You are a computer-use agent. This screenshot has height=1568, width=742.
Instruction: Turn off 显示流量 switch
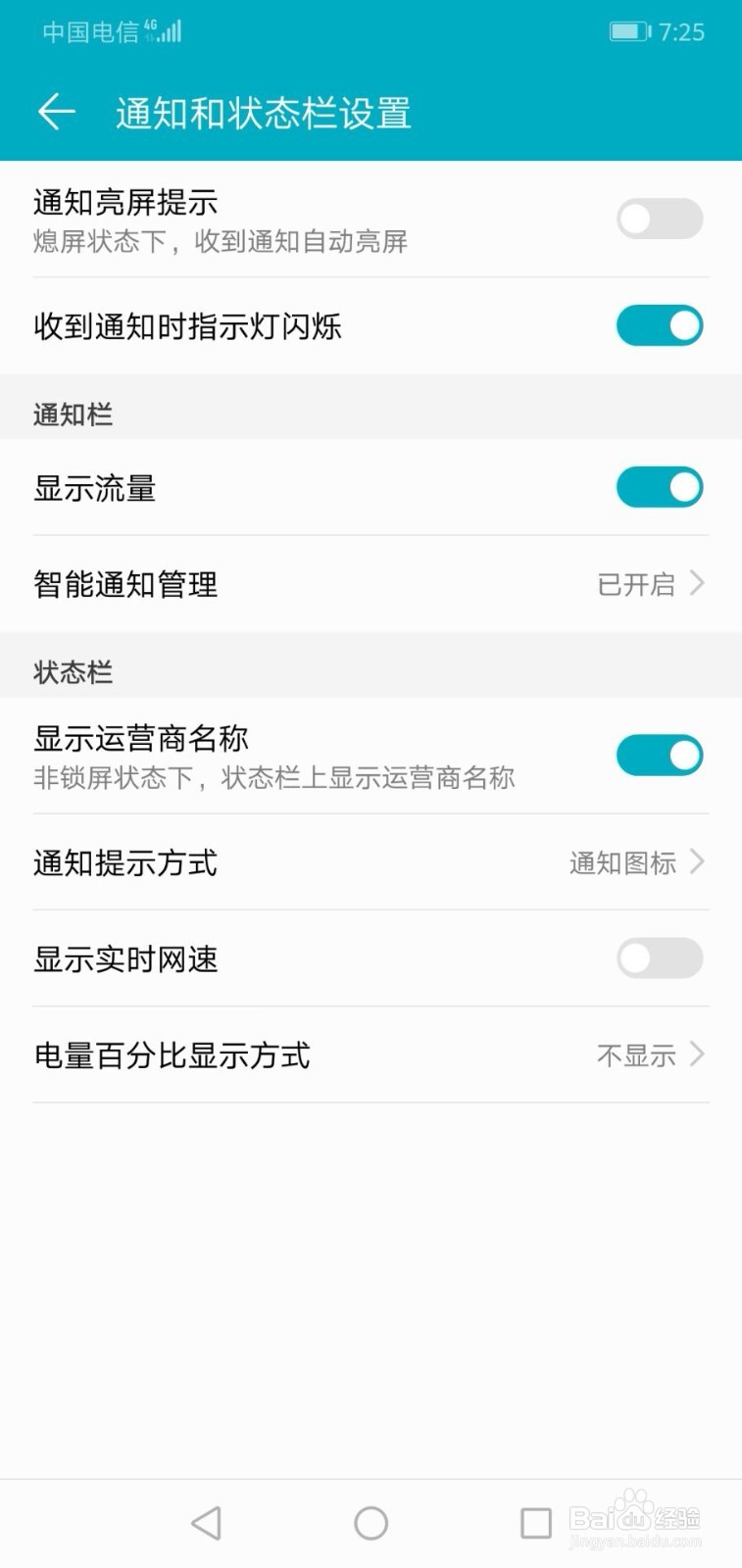click(x=659, y=487)
